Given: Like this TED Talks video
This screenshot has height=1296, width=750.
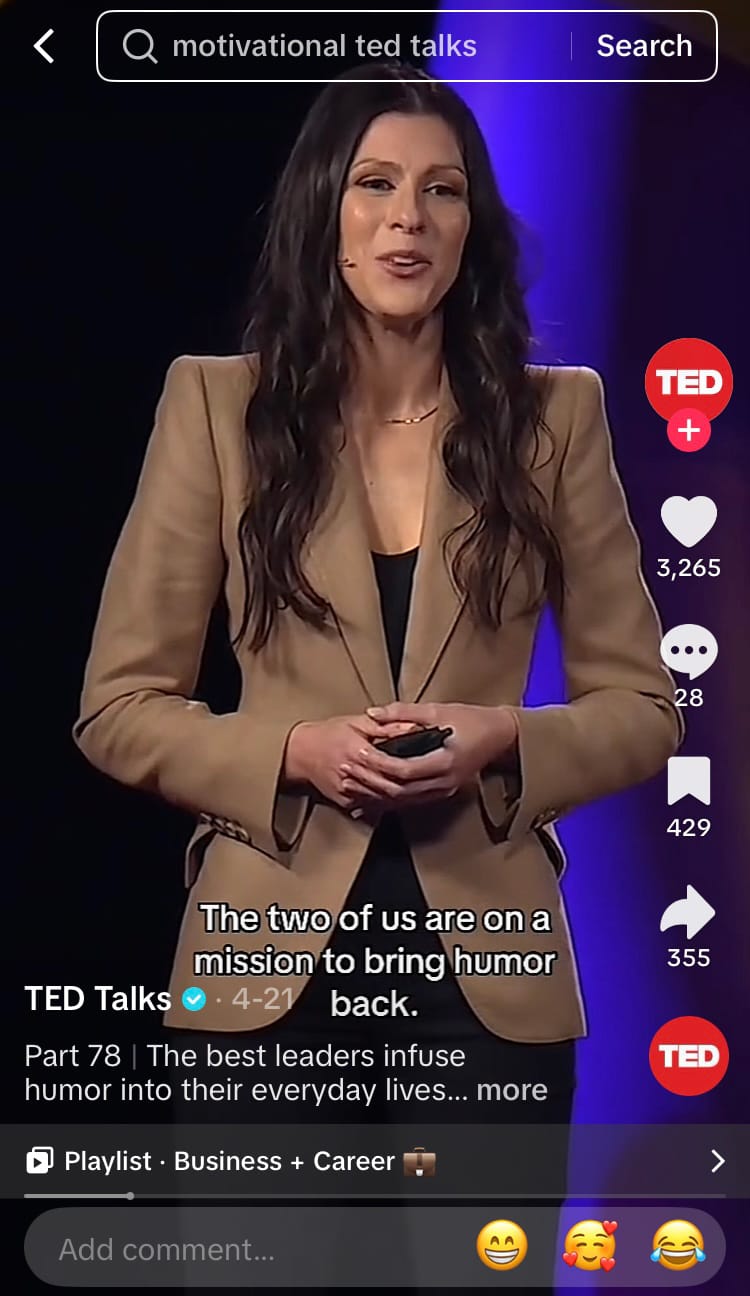Looking at the screenshot, I should 688,522.
